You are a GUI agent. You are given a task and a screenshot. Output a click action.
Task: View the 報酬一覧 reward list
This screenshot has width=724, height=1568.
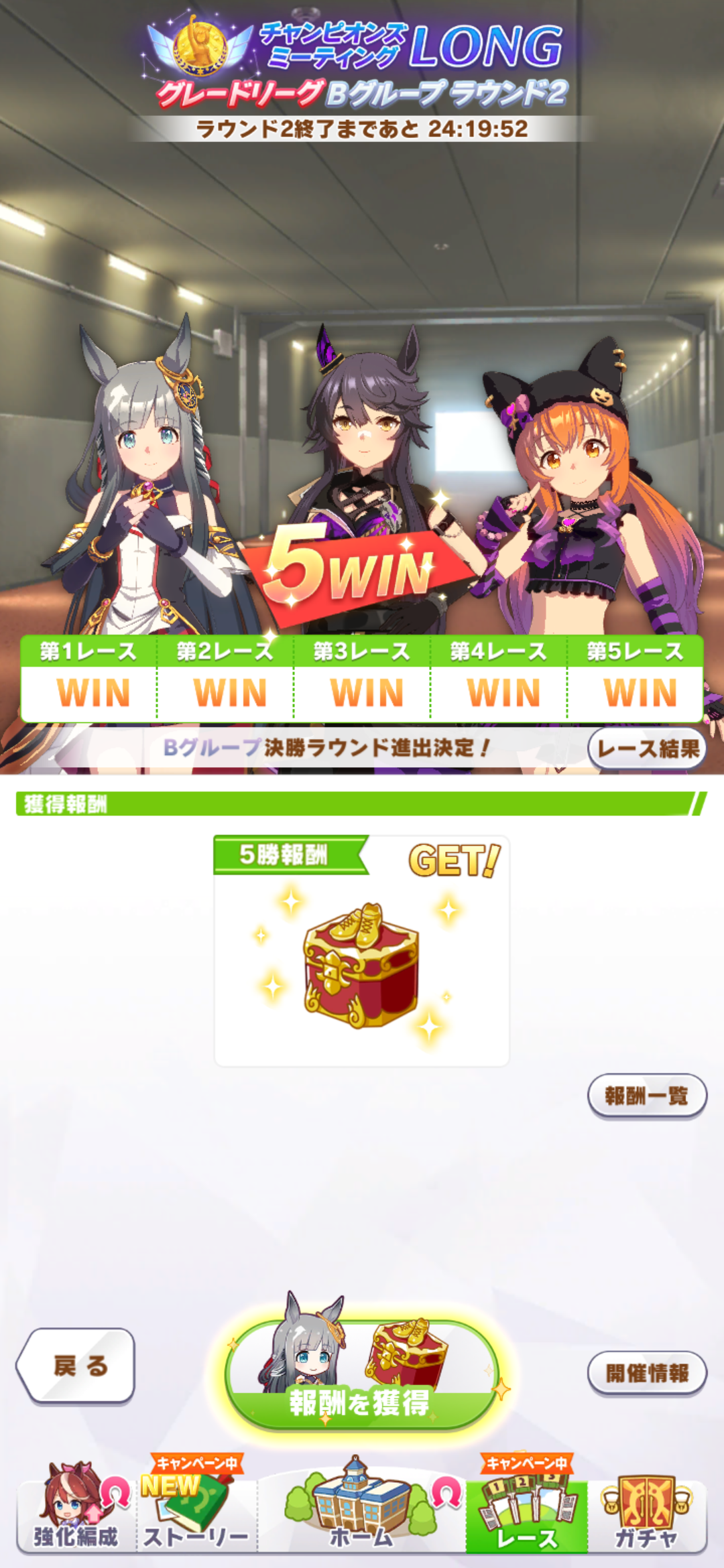(646, 1096)
